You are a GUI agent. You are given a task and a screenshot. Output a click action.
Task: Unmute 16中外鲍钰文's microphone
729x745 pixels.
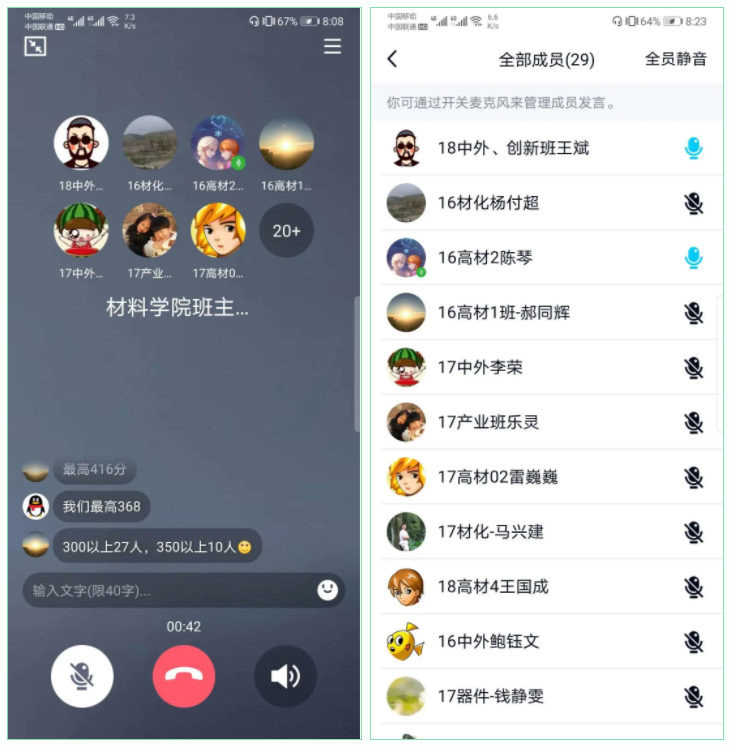693,641
